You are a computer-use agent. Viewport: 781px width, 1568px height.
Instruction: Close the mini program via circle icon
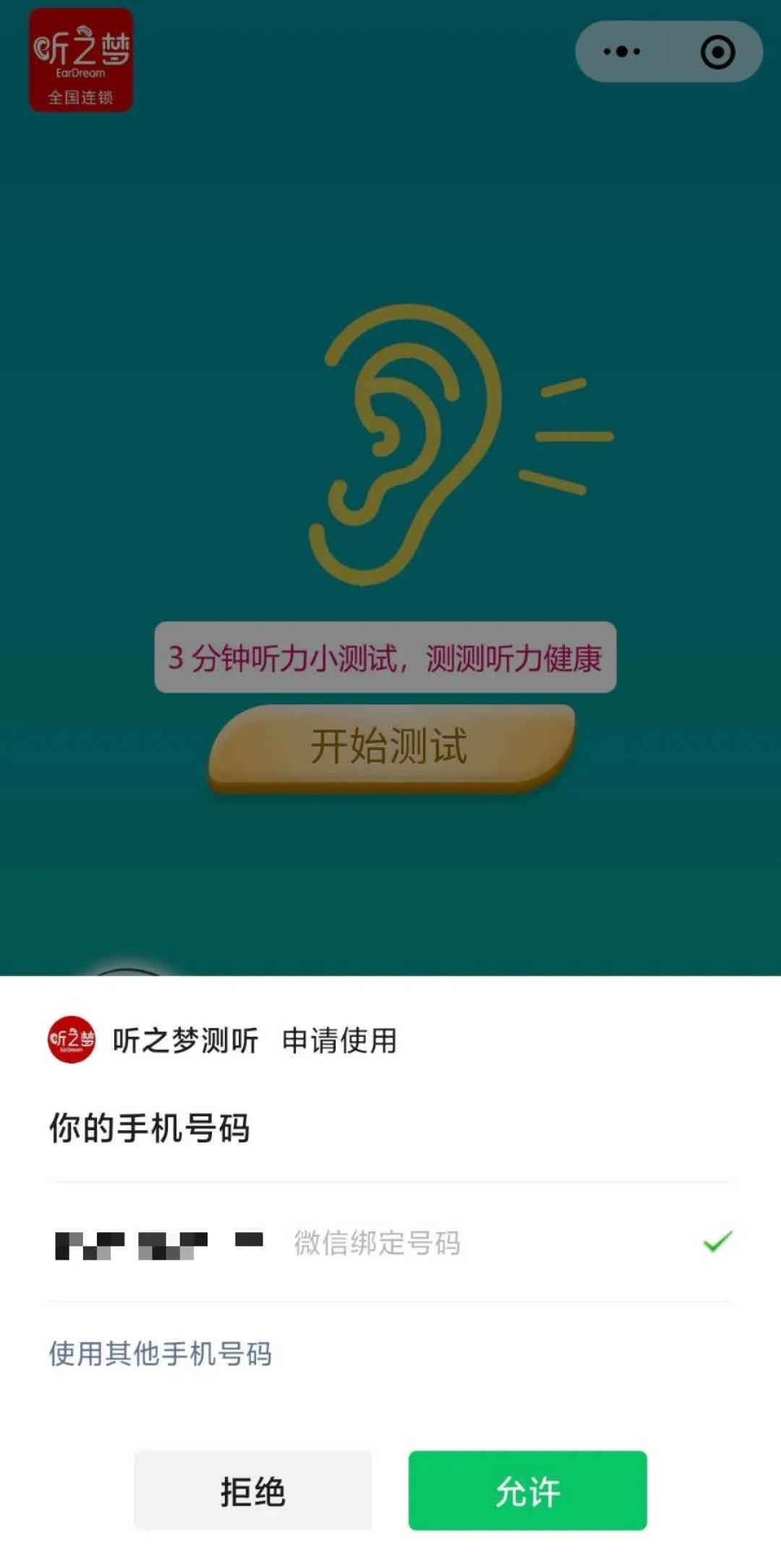pyautogui.click(x=717, y=52)
